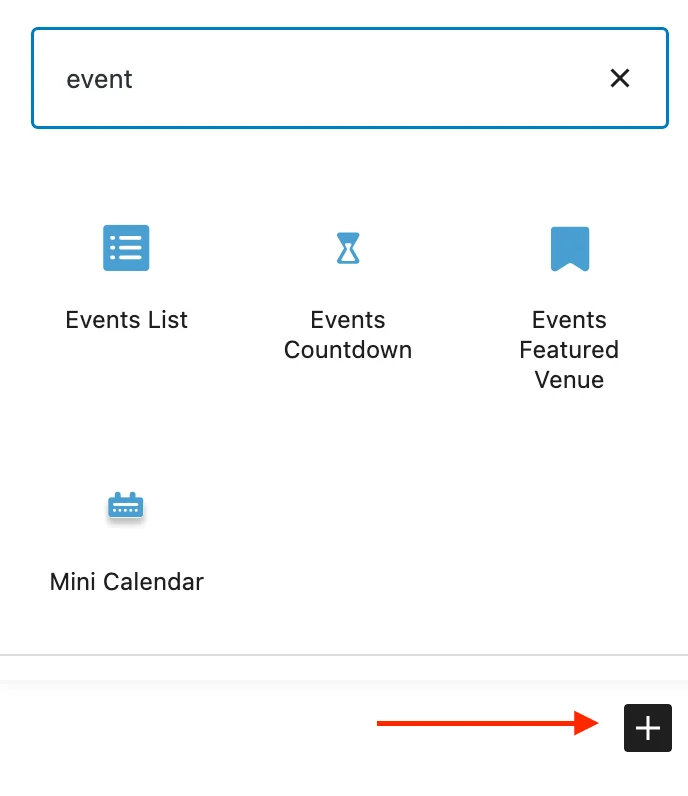The width and height of the screenshot is (688, 796).
Task: Tap the black plus add block button
Action: (648, 728)
